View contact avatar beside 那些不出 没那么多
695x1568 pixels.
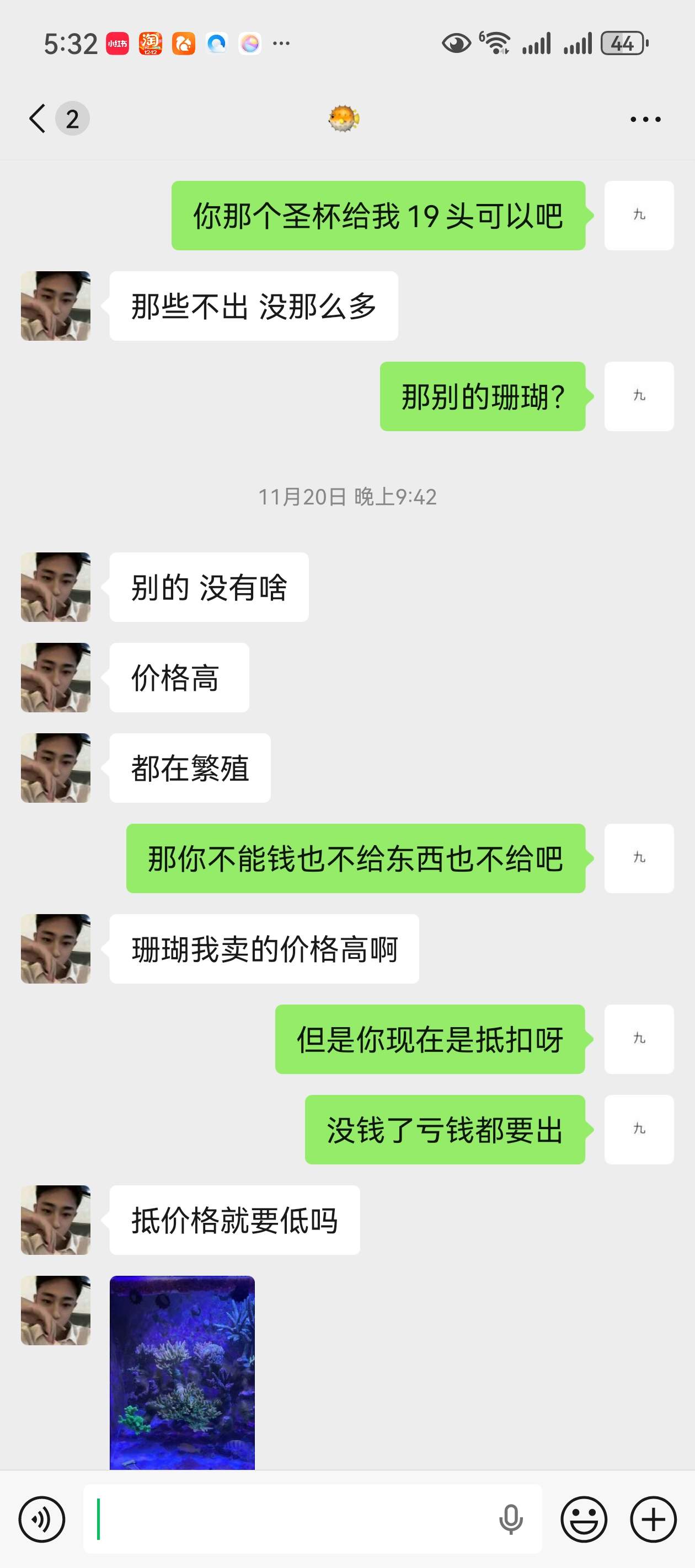click(x=55, y=306)
